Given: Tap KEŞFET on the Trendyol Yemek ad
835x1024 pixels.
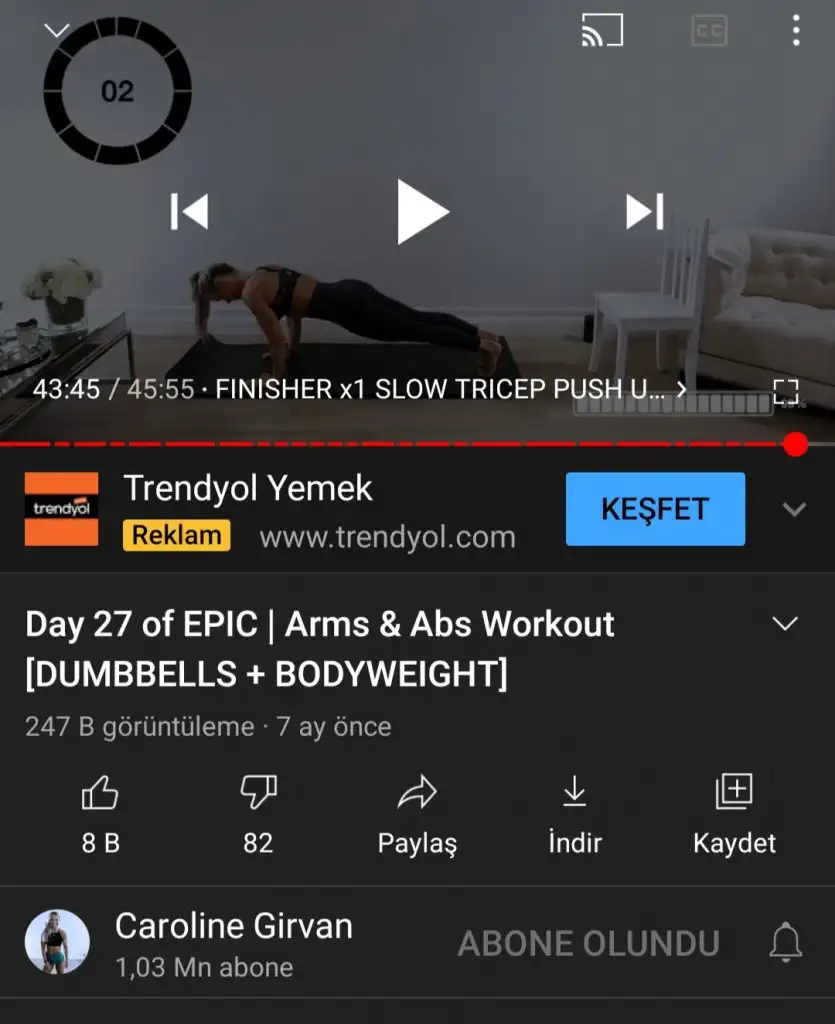Looking at the screenshot, I should (x=655, y=509).
